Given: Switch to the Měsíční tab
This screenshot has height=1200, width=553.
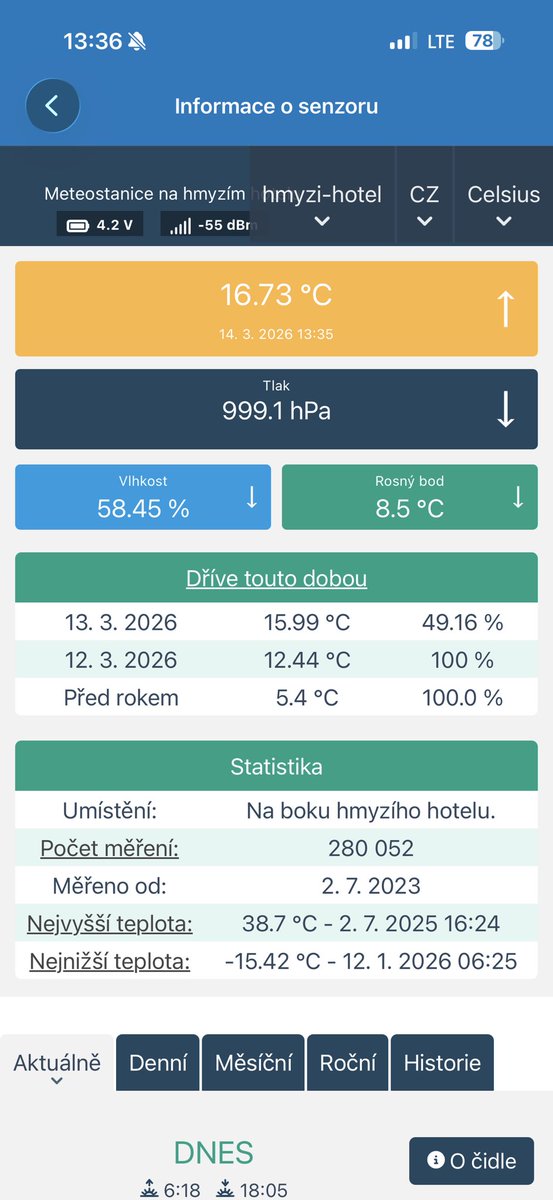Looking at the screenshot, I should [x=253, y=1063].
